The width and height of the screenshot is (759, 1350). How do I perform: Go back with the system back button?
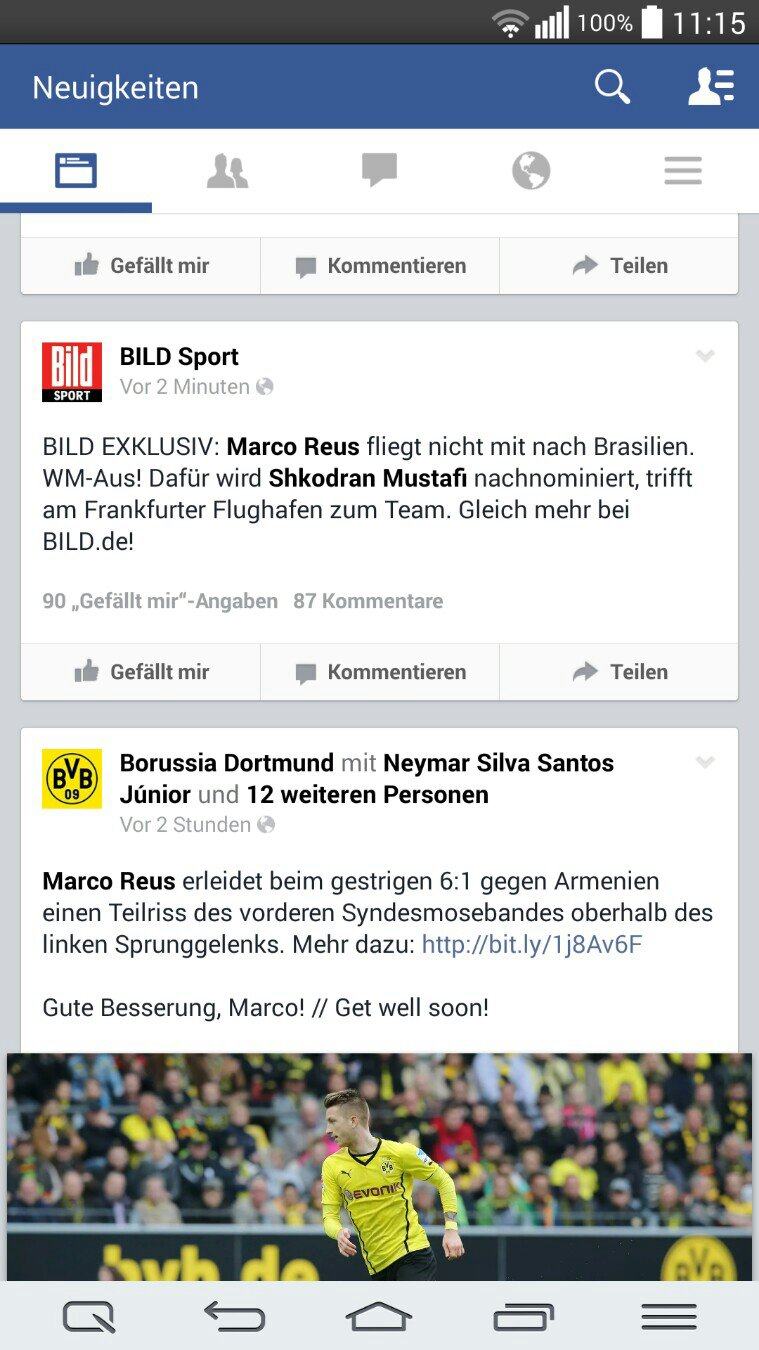[x=235, y=1316]
